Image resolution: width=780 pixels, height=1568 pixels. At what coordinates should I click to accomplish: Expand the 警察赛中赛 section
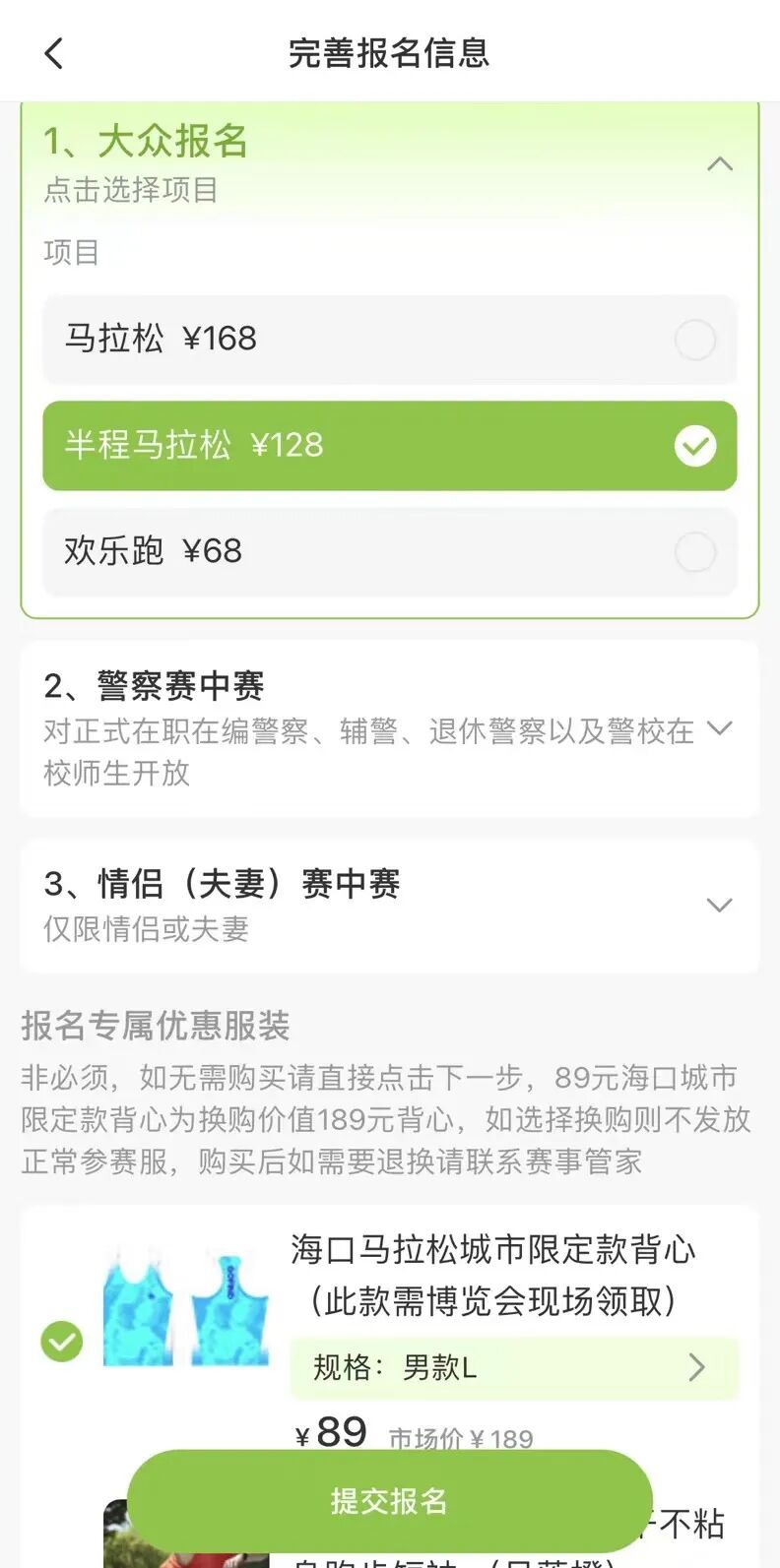(x=720, y=728)
